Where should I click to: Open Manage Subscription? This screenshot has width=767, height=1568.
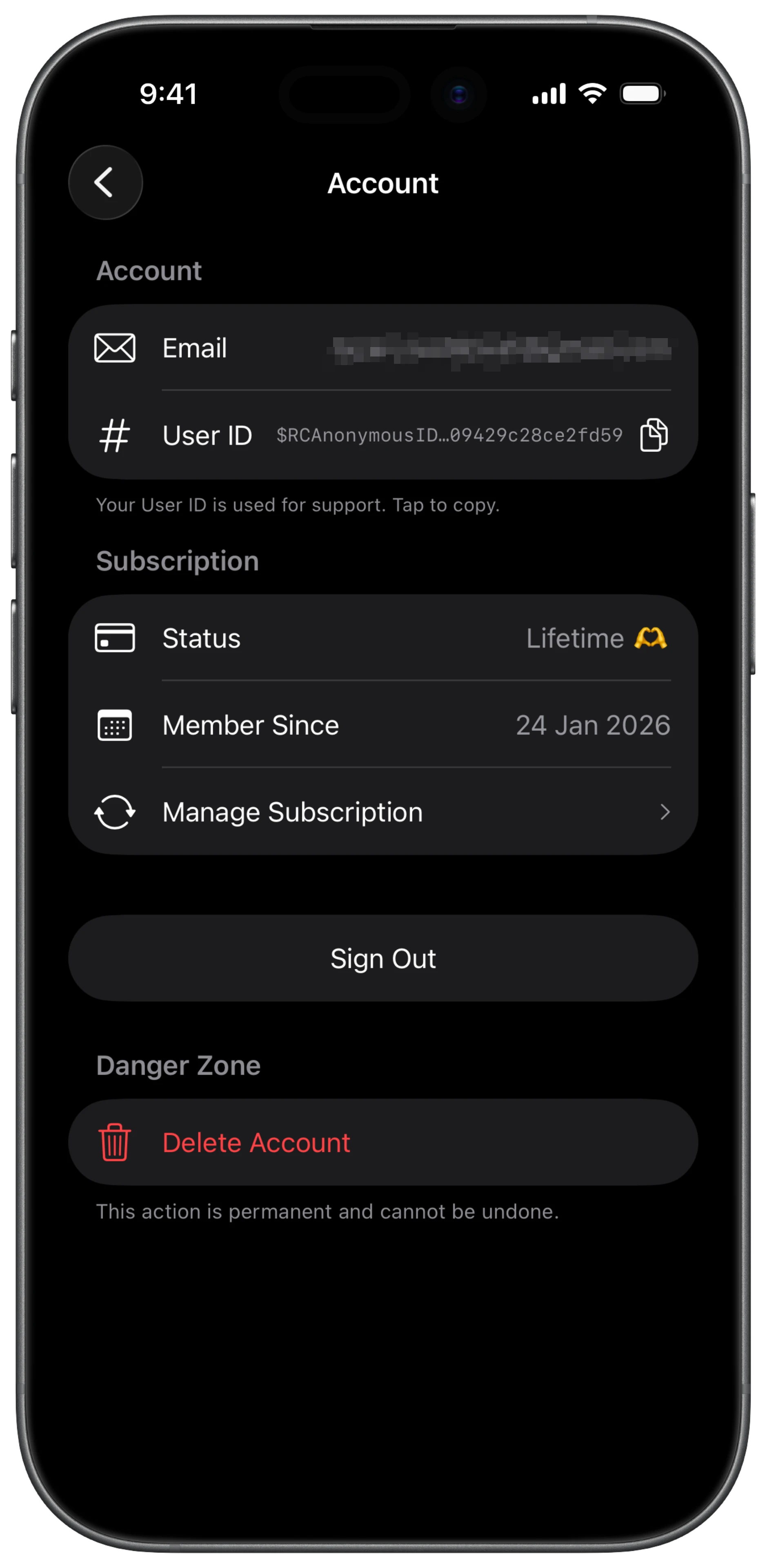point(383,812)
